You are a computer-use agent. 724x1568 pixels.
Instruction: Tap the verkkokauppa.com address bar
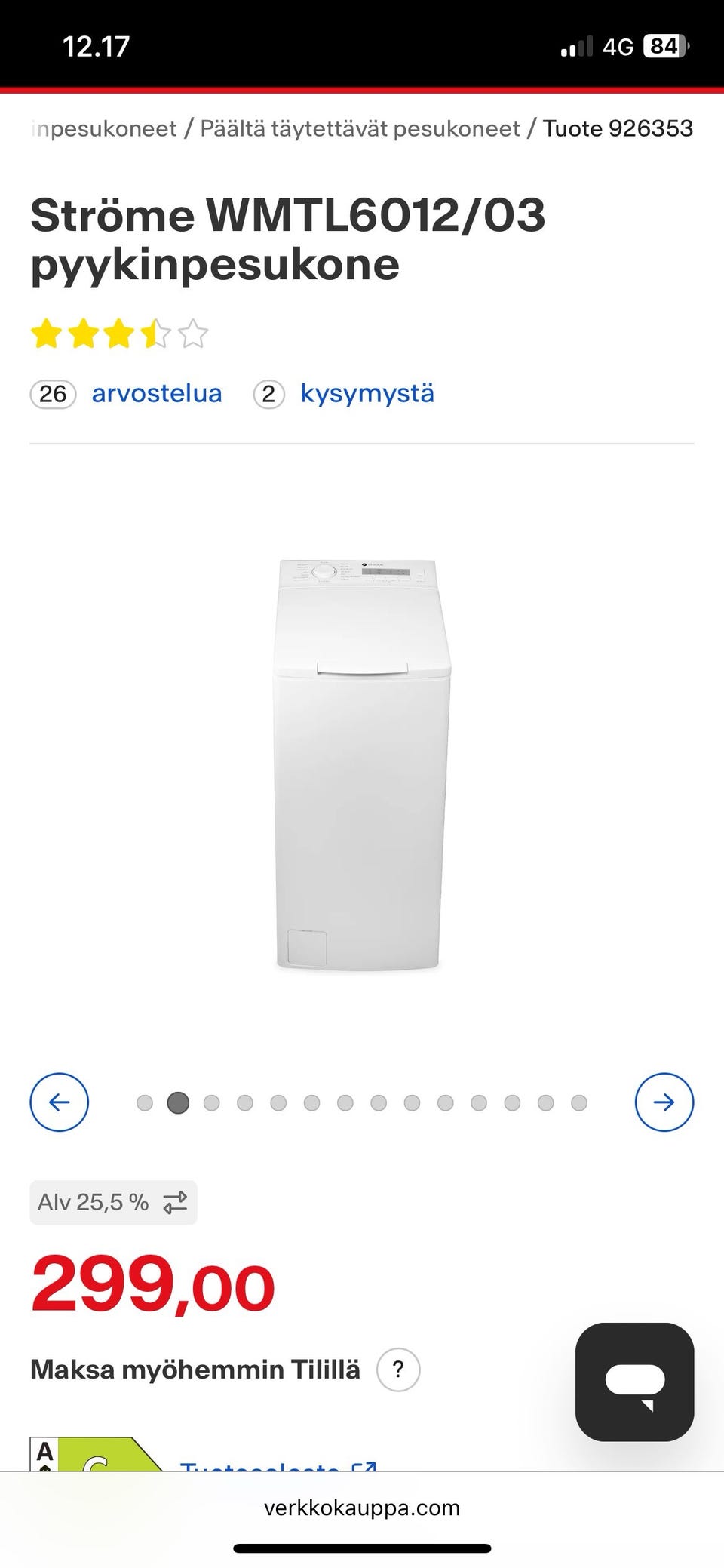pyautogui.click(x=362, y=1508)
